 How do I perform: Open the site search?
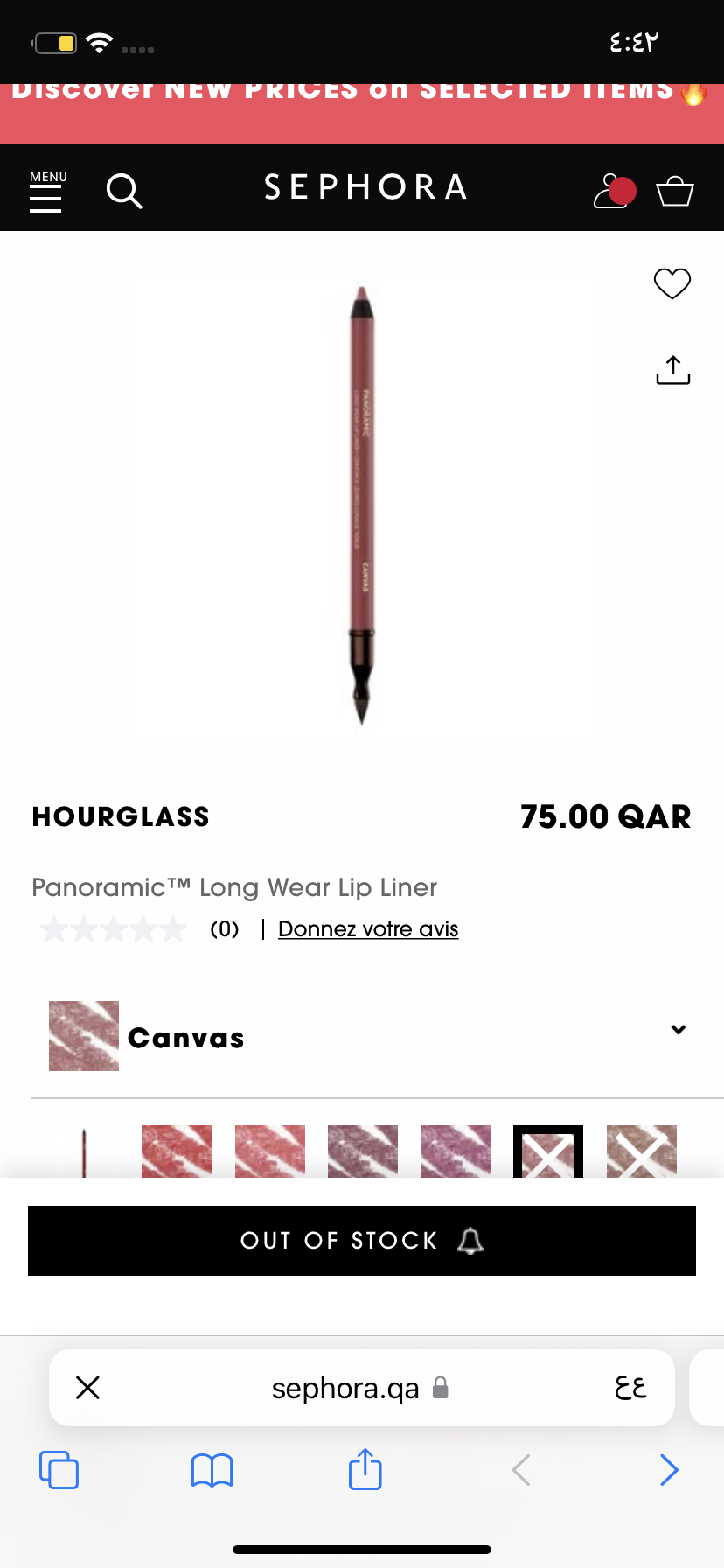coord(124,190)
